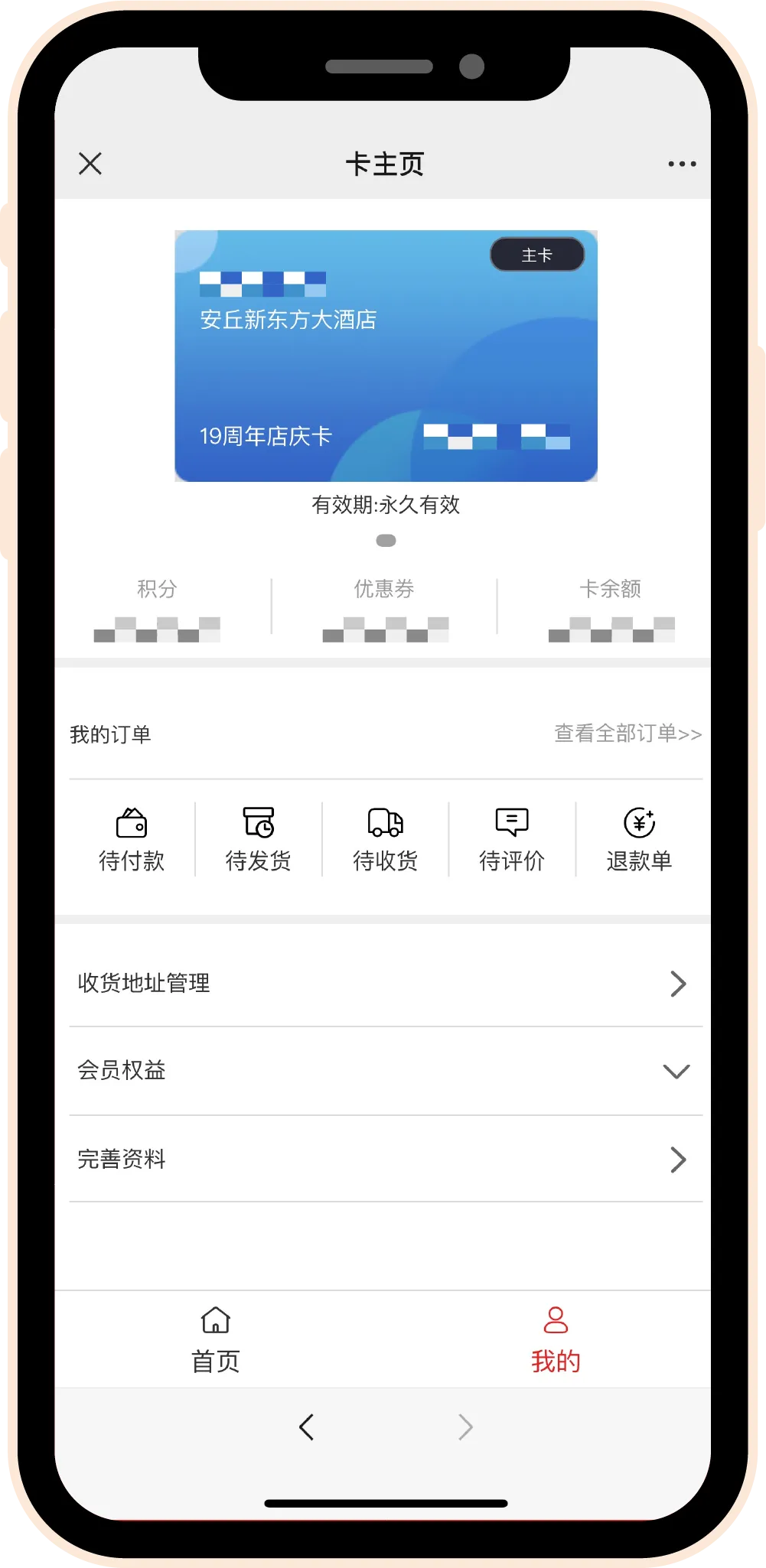The image size is (766, 1568).
Task: Open 待评价 orders
Action: click(511, 839)
